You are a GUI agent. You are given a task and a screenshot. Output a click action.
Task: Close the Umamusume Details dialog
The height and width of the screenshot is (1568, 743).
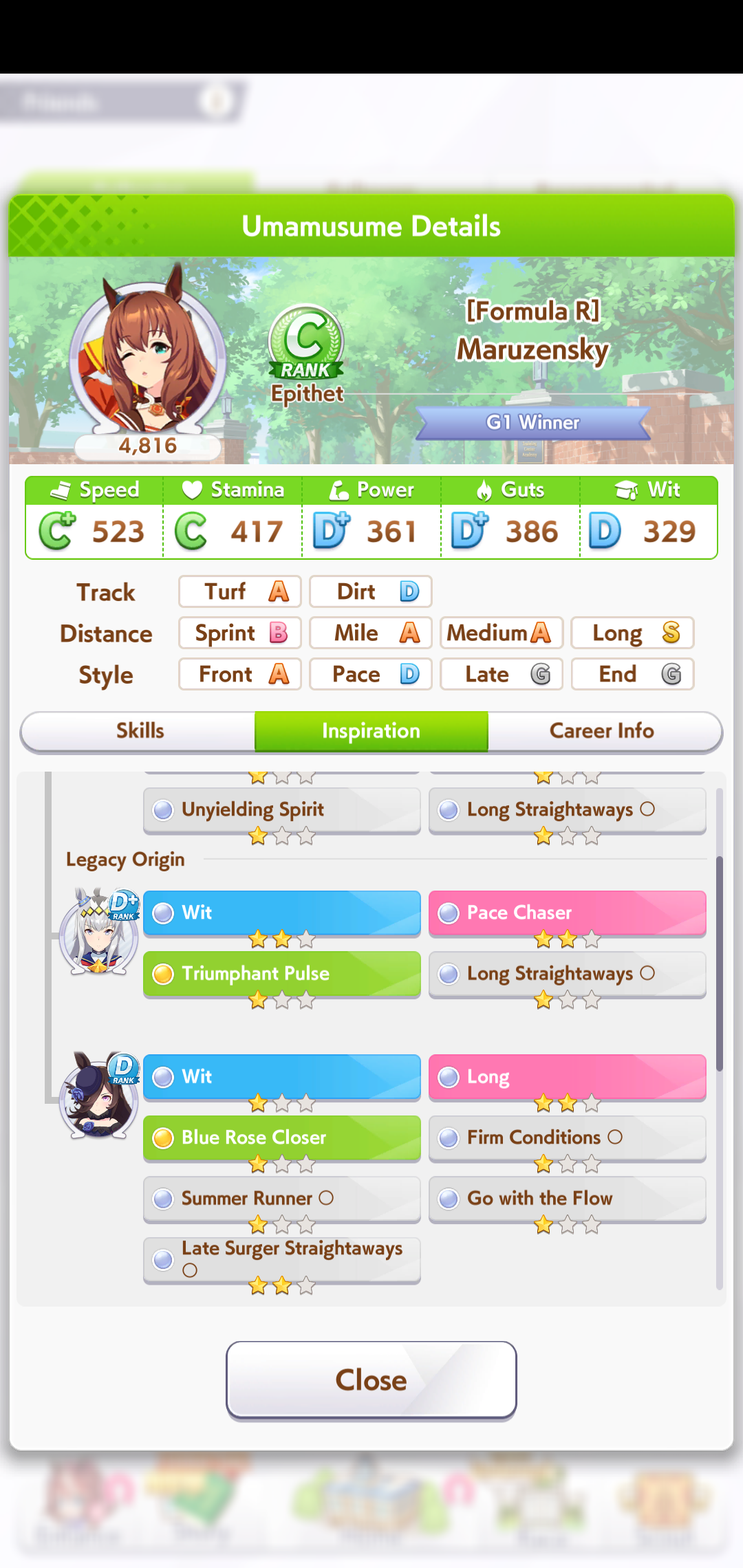click(x=371, y=1380)
